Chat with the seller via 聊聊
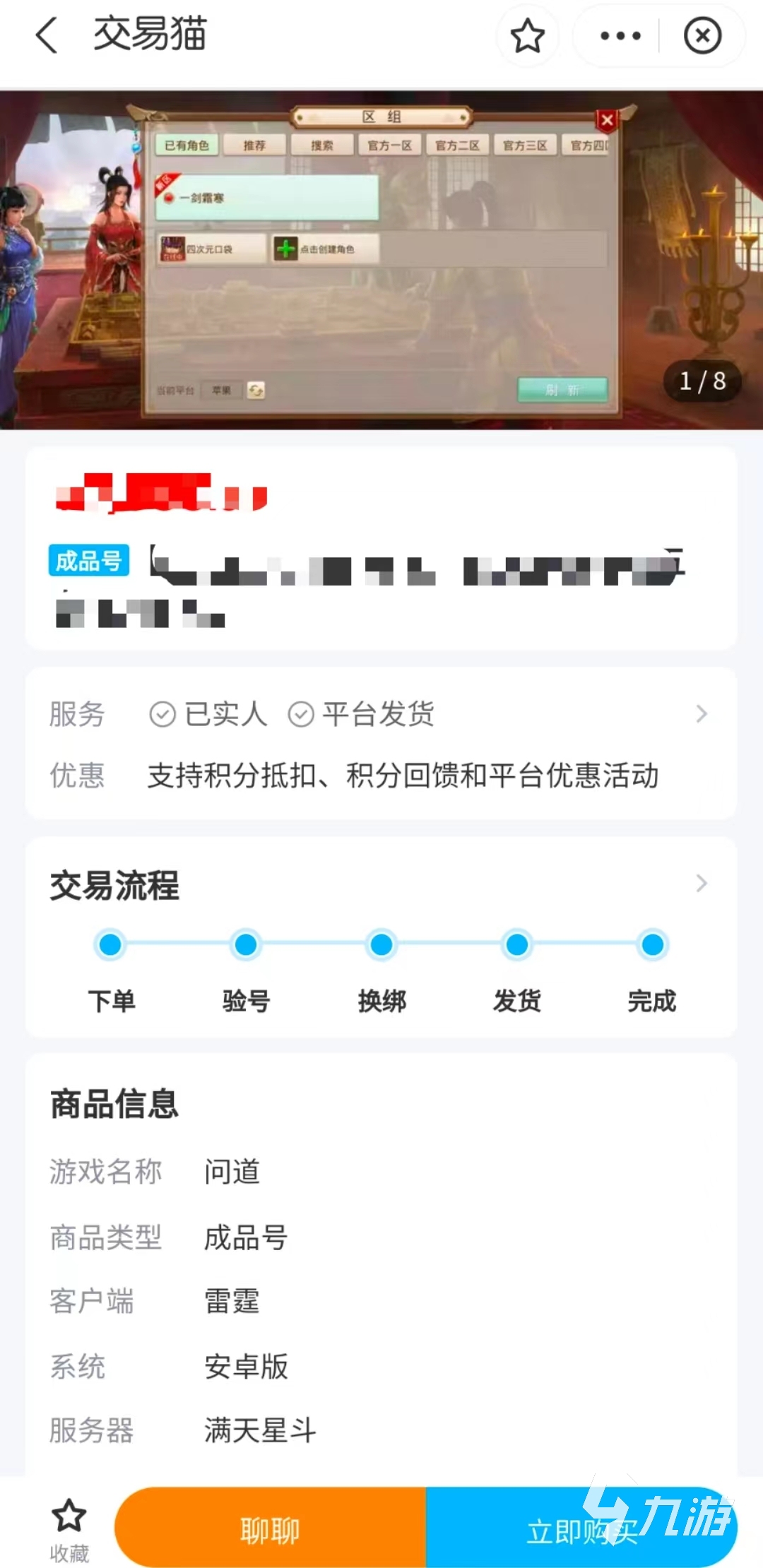This screenshot has width=763, height=1568. [271, 1530]
